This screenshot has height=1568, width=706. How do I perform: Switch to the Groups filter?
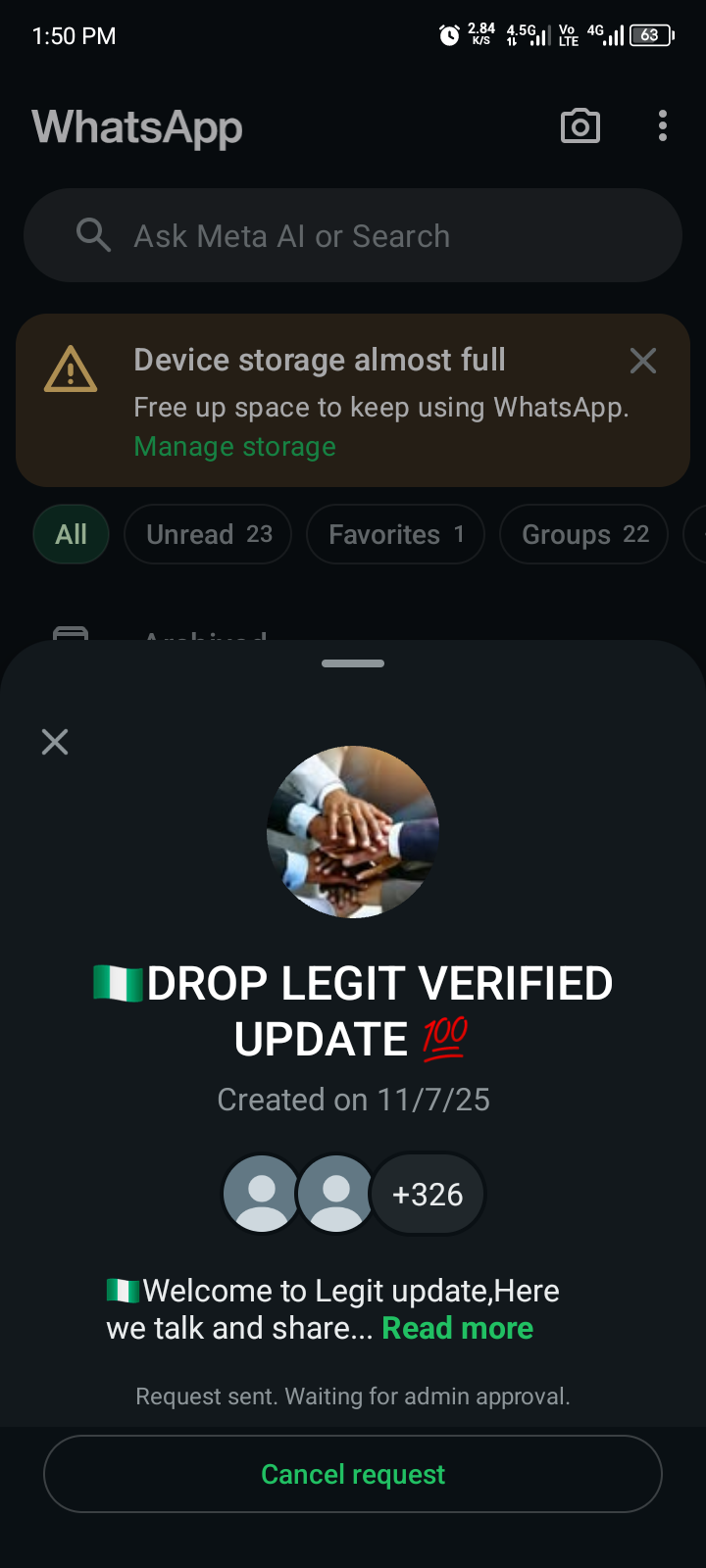click(584, 534)
